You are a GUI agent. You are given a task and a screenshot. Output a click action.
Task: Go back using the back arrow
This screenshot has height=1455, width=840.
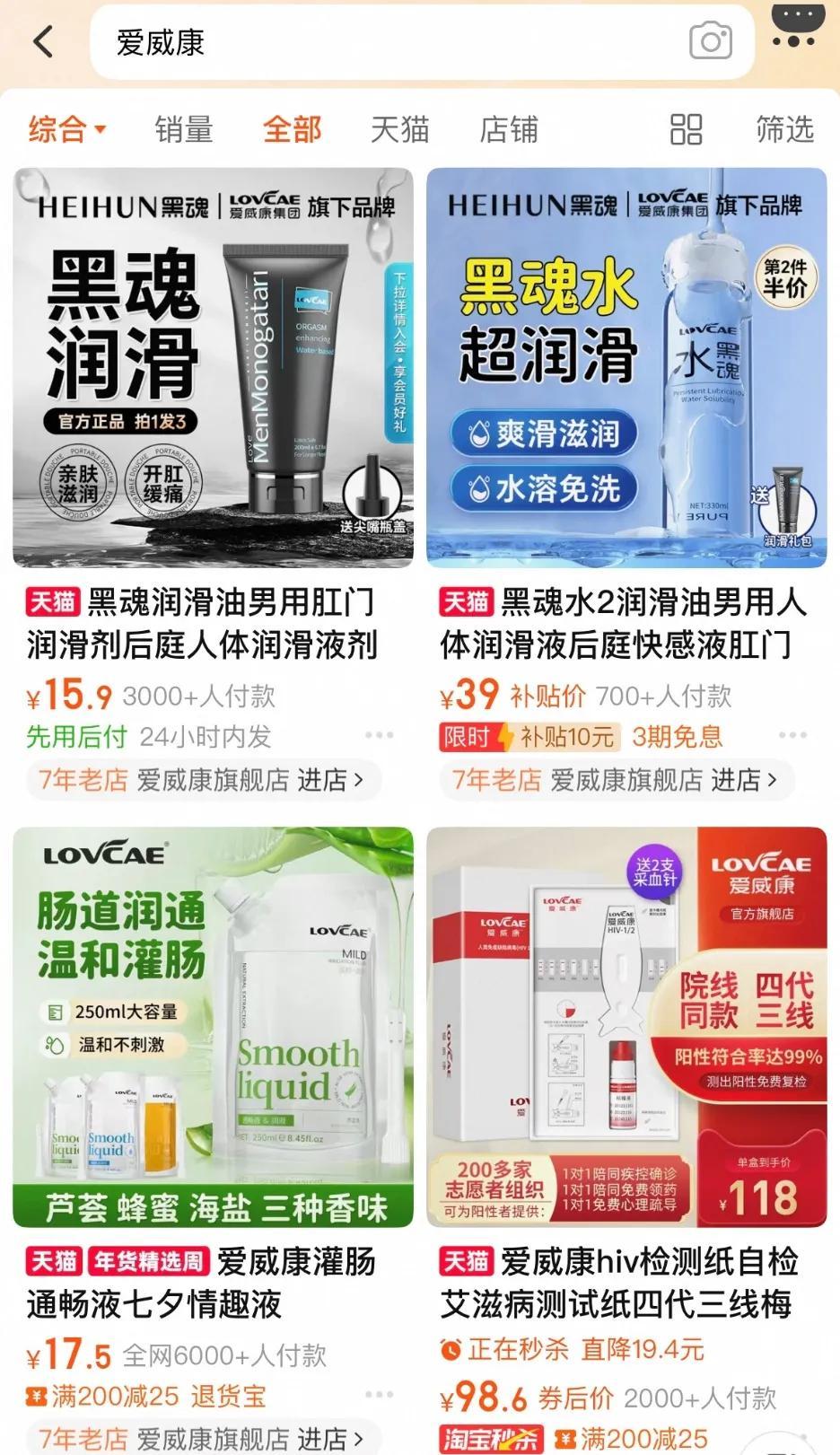pyautogui.click(x=43, y=41)
